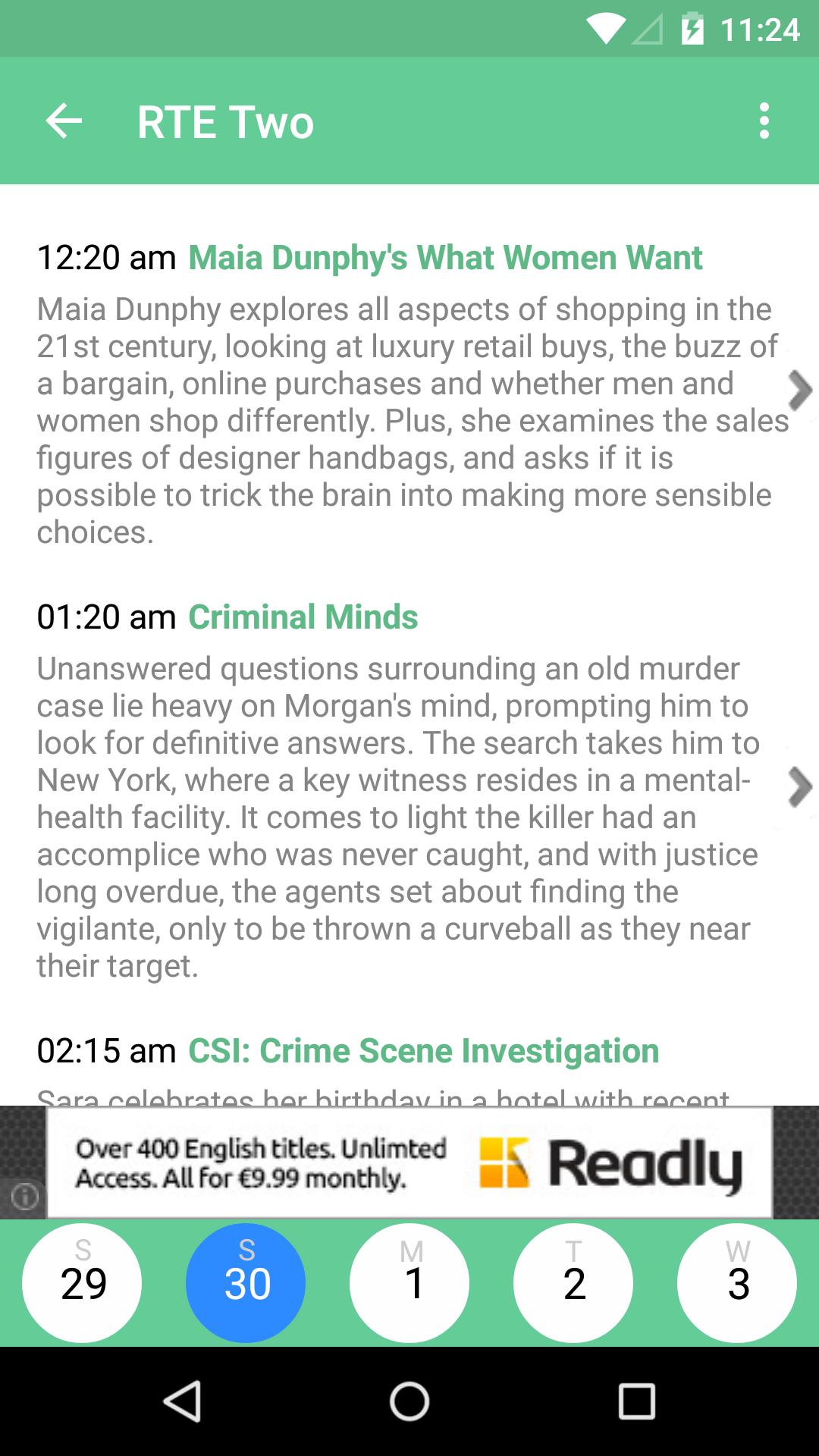
Task: Open CSI: Crime Scene Investigation listing
Action: (x=423, y=1051)
